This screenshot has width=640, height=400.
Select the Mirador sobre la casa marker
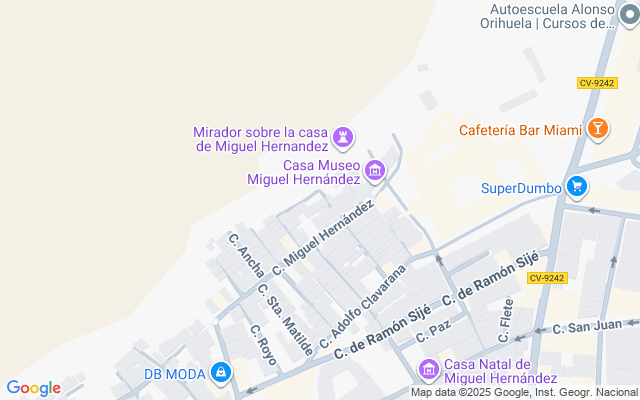point(343,135)
